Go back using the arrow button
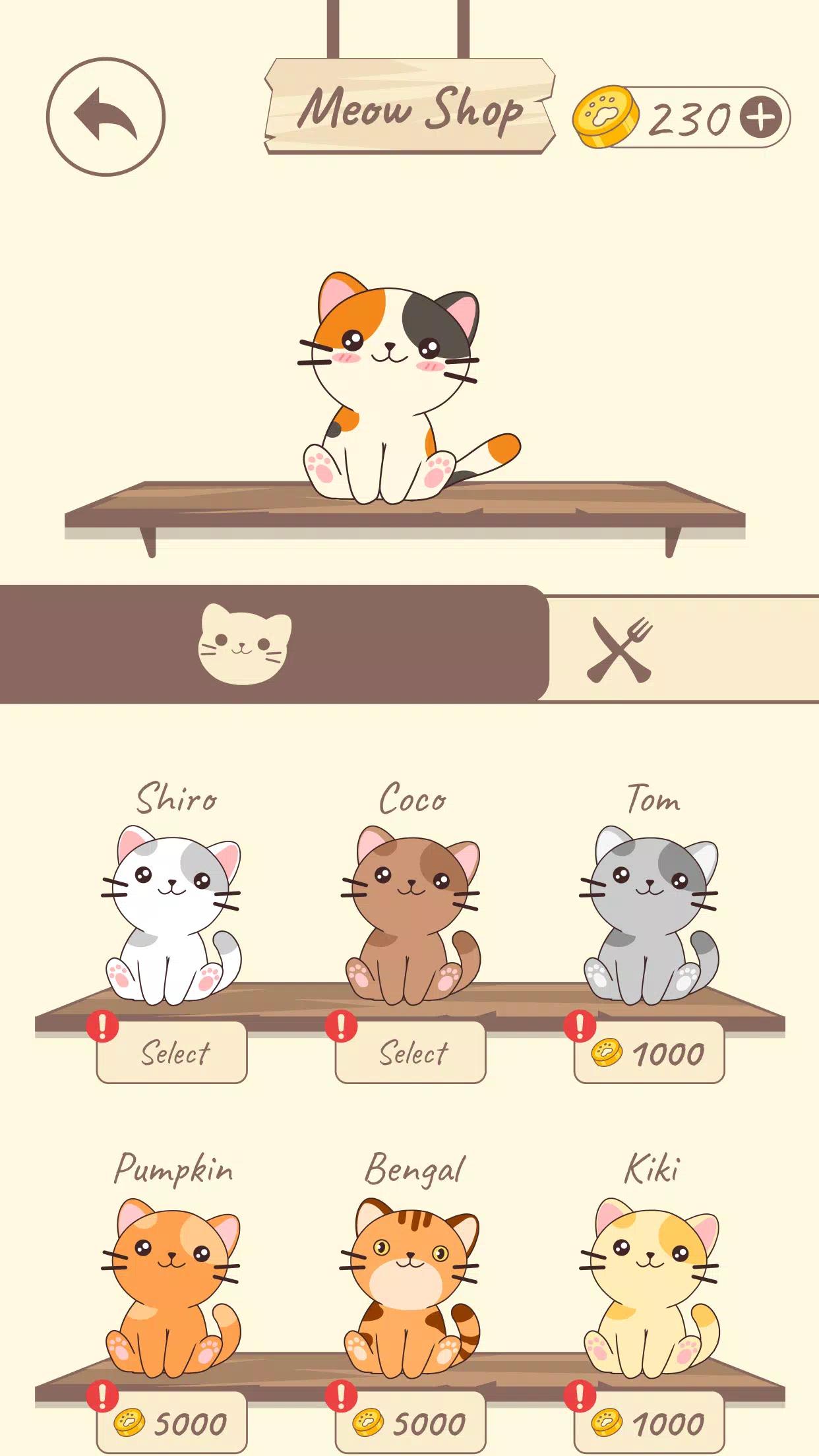This screenshot has width=819, height=1456. [x=106, y=117]
